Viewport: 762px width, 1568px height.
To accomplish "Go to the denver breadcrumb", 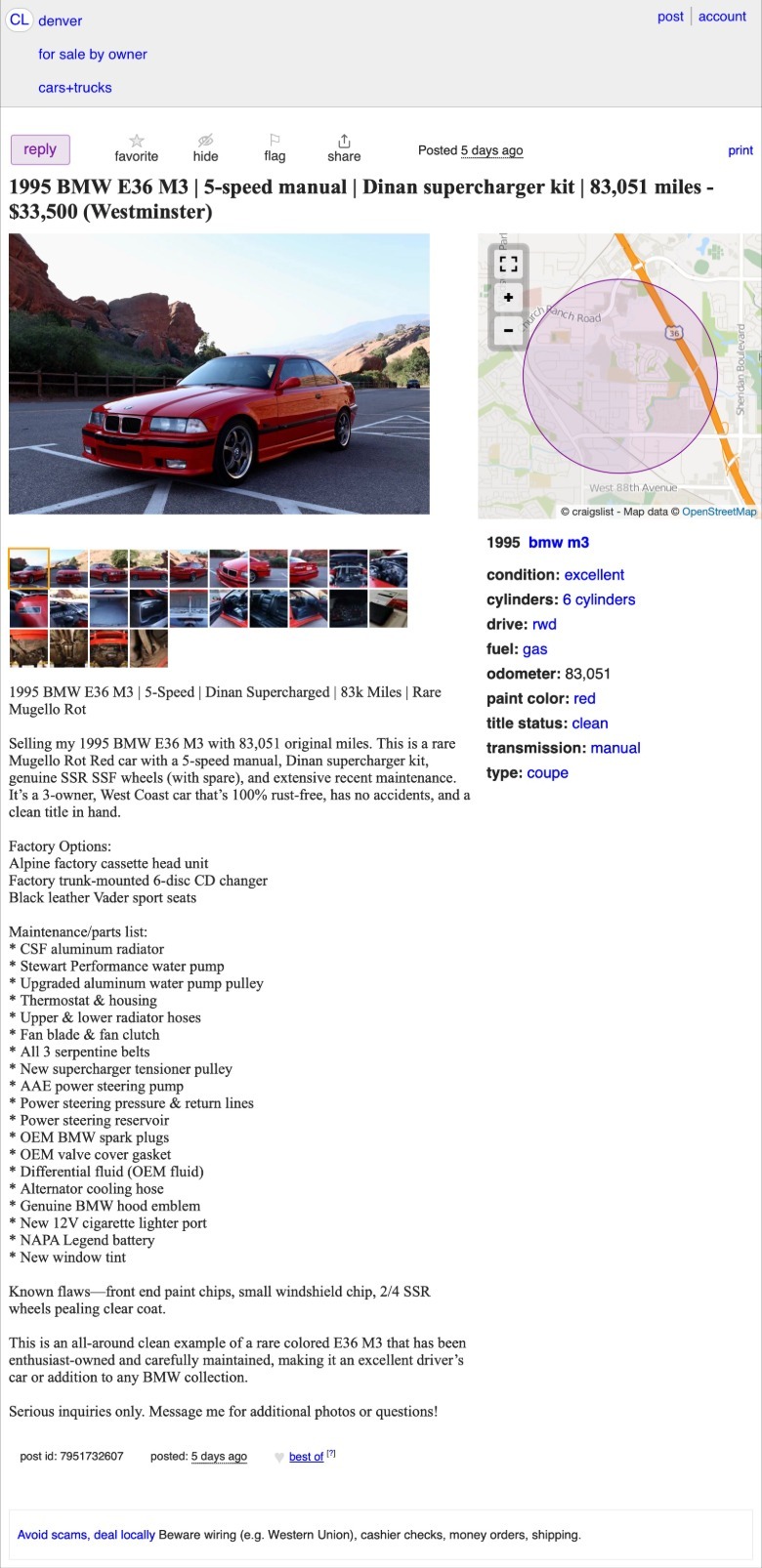I will tap(60, 21).
